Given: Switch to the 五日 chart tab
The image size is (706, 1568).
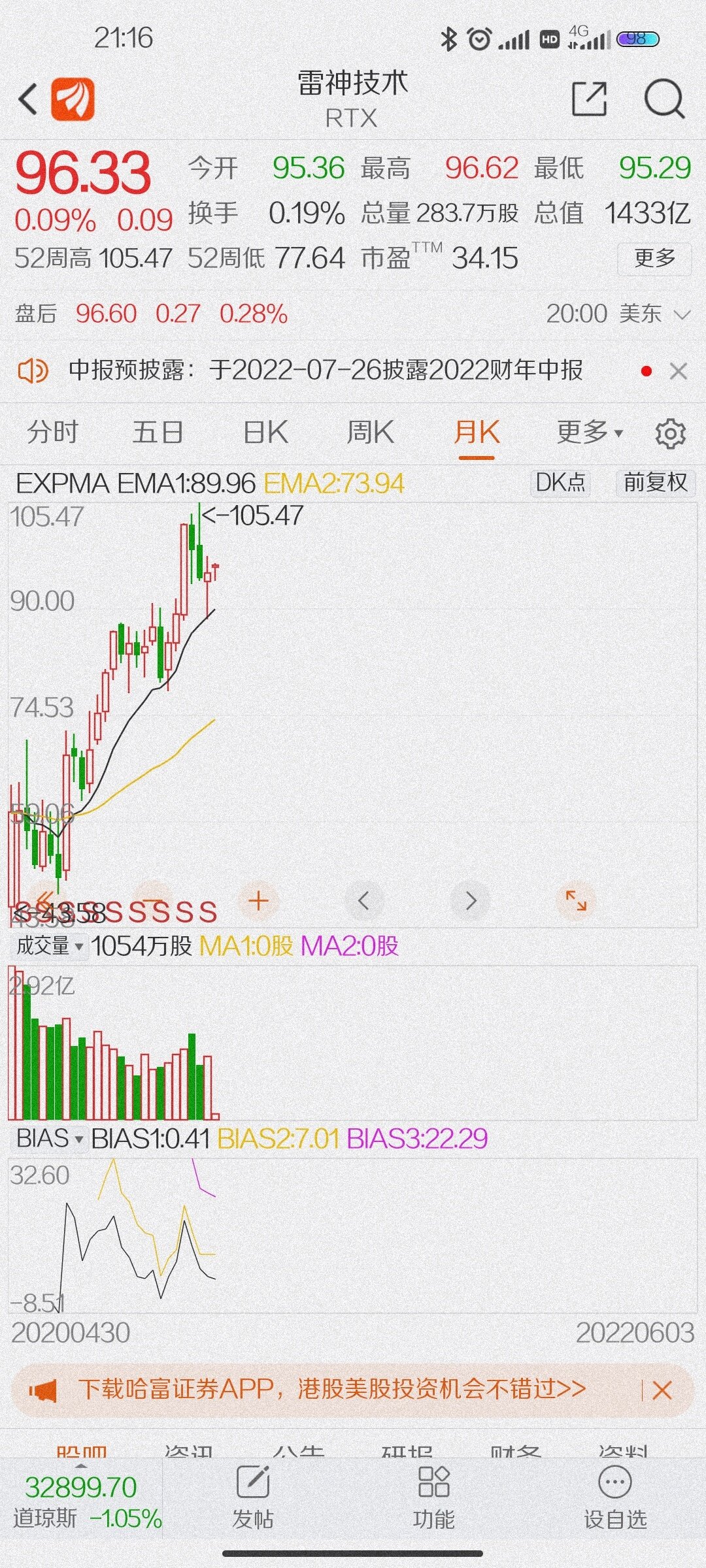Looking at the screenshot, I should click(x=158, y=433).
